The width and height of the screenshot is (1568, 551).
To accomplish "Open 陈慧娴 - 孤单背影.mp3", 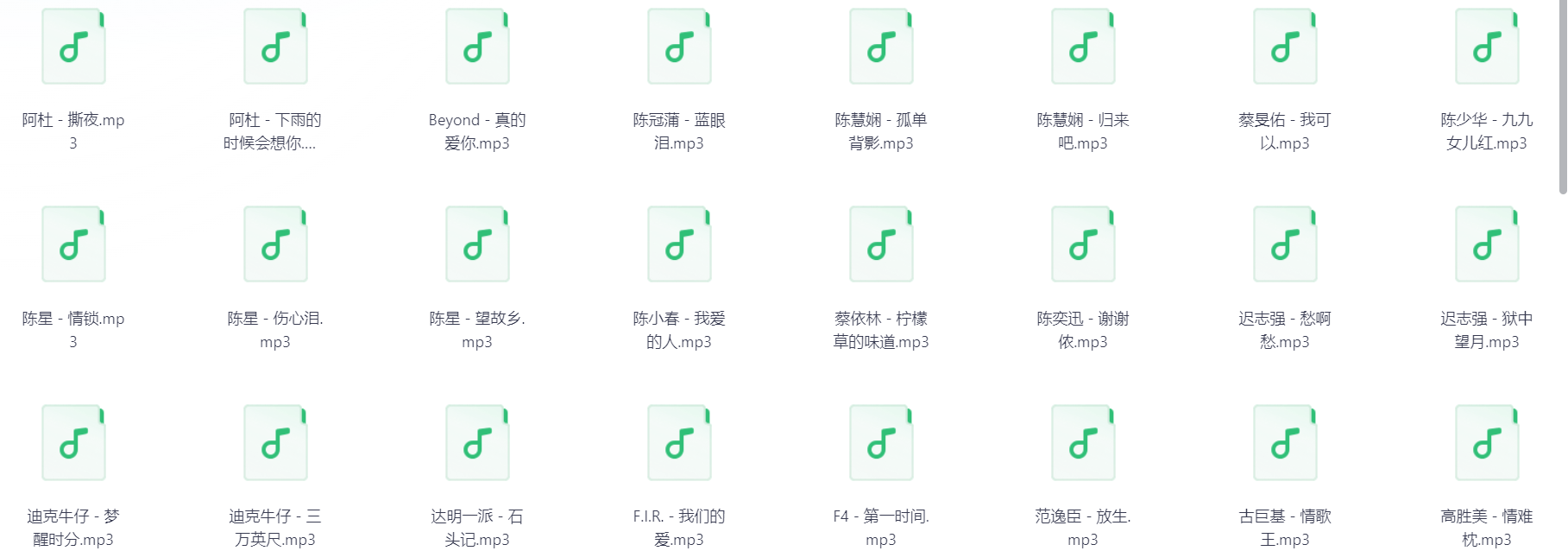I will point(881,47).
